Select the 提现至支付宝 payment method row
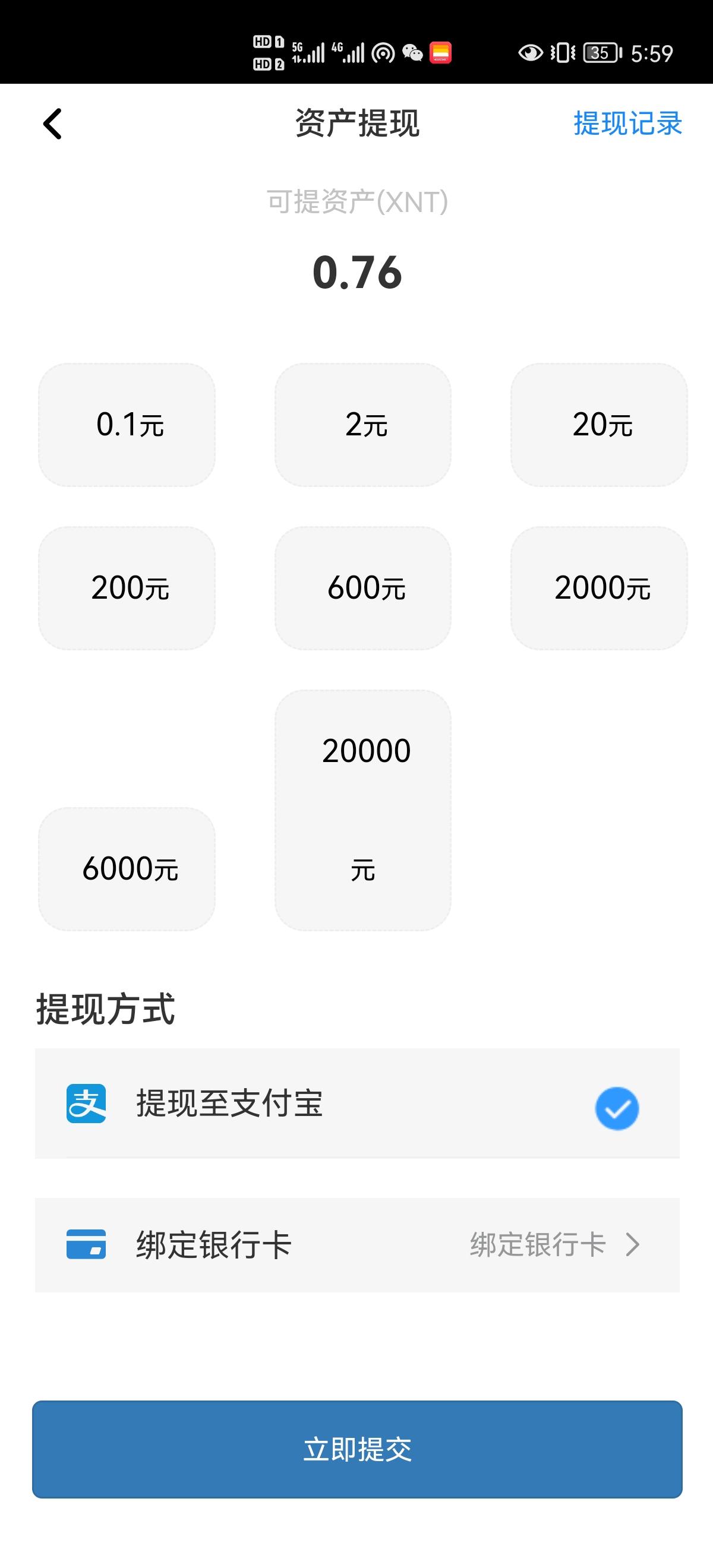This screenshot has width=713, height=1568. point(357,1108)
